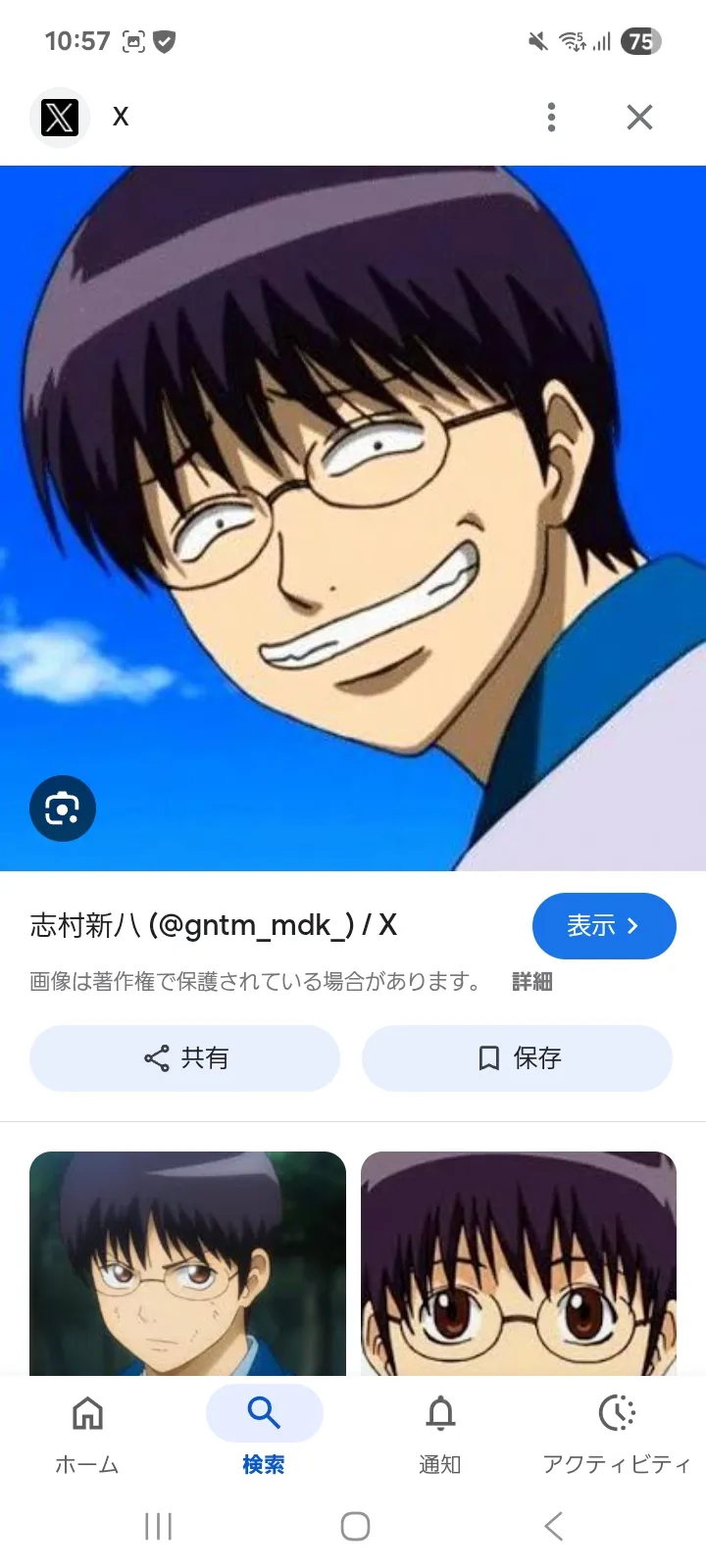Open the three-dot overflow menu

point(551,118)
